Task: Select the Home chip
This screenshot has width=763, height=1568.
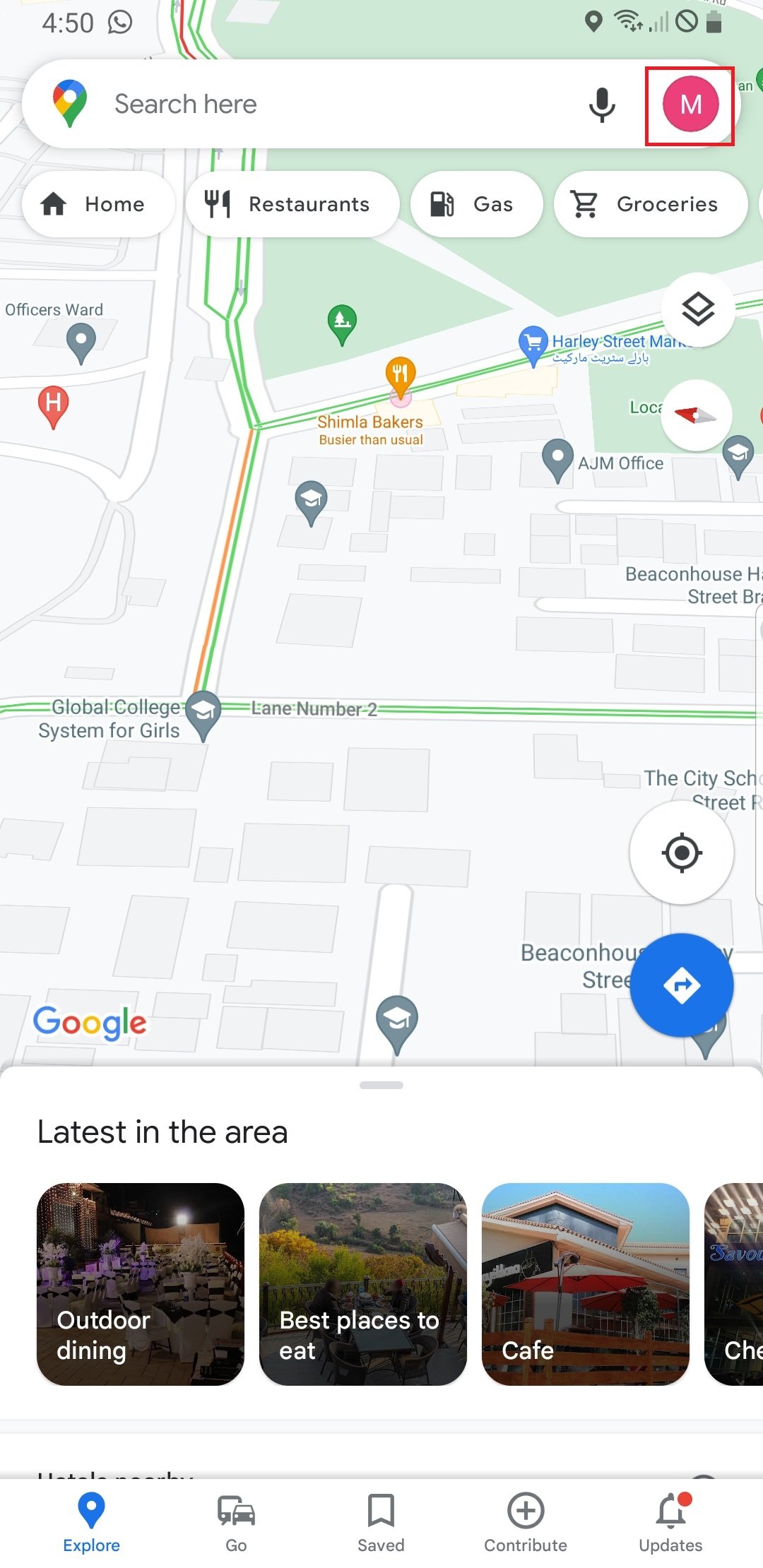Action: [98, 204]
